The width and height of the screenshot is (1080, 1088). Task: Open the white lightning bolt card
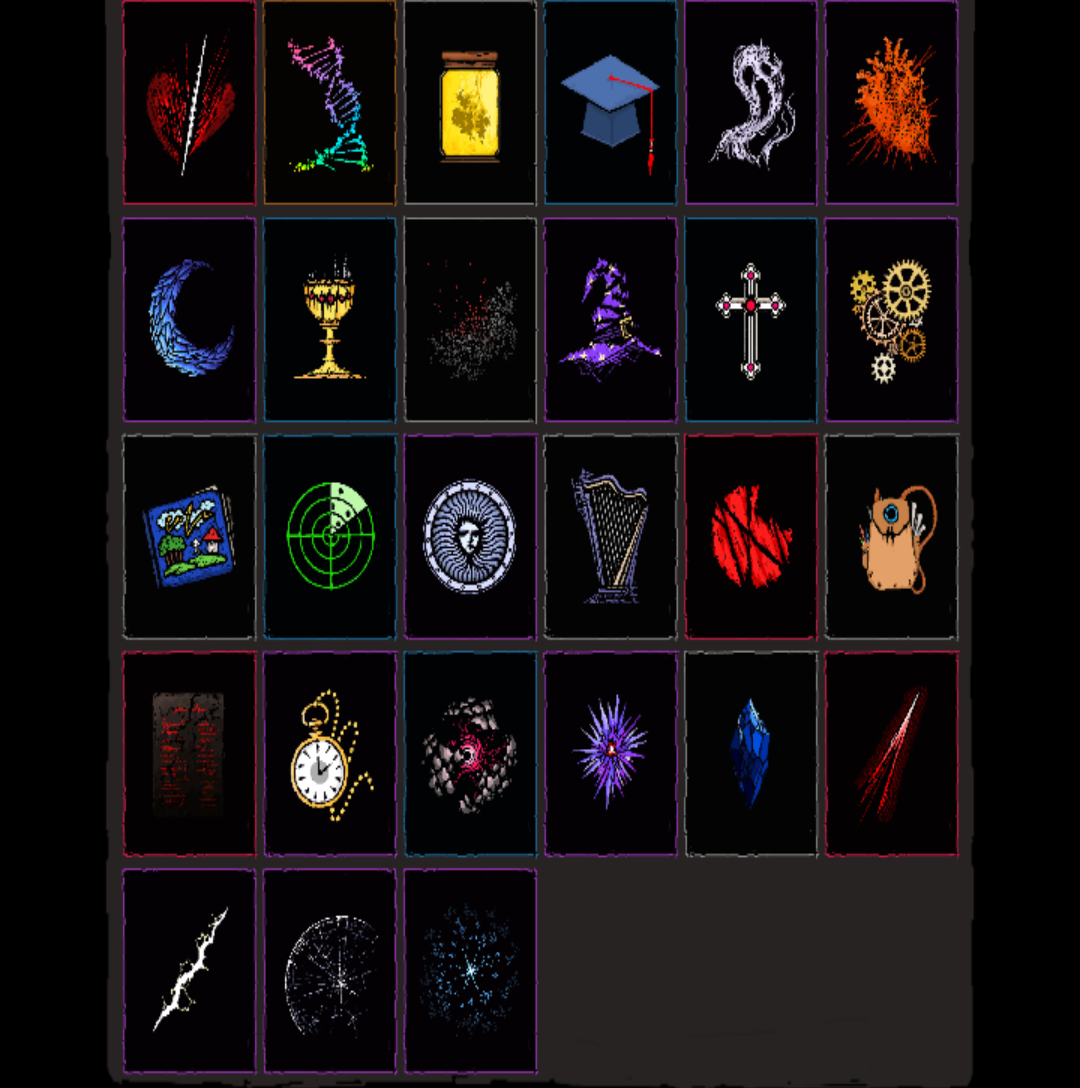pyautogui.click(x=189, y=970)
